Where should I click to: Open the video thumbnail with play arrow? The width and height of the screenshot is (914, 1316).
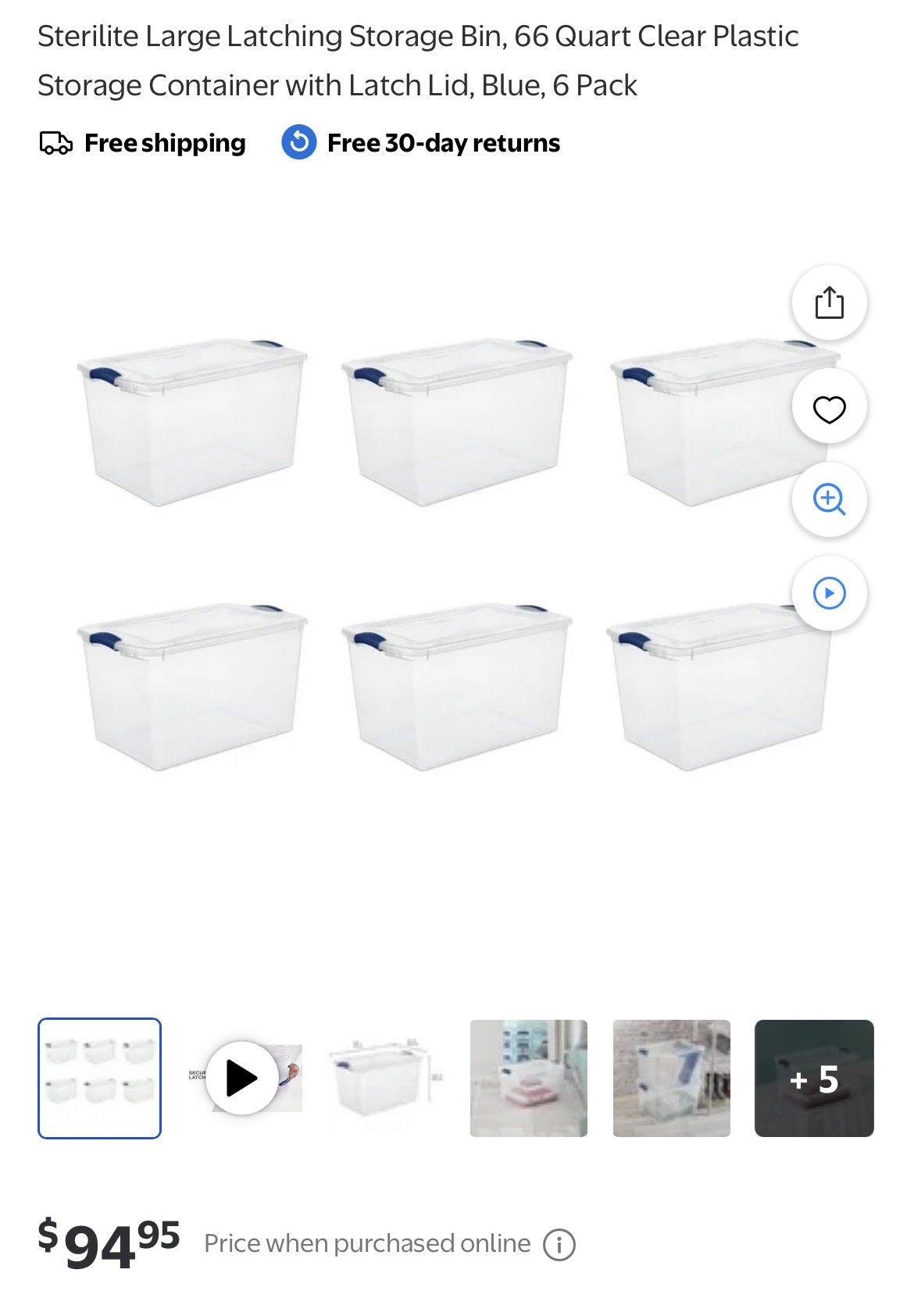(242, 1078)
